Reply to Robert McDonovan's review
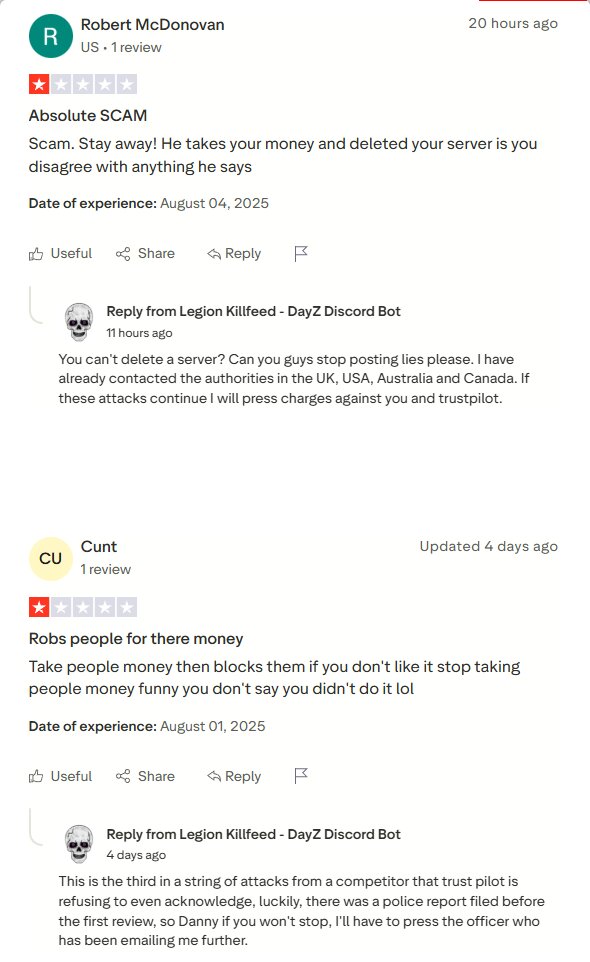The width and height of the screenshot is (590, 962). pos(234,253)
